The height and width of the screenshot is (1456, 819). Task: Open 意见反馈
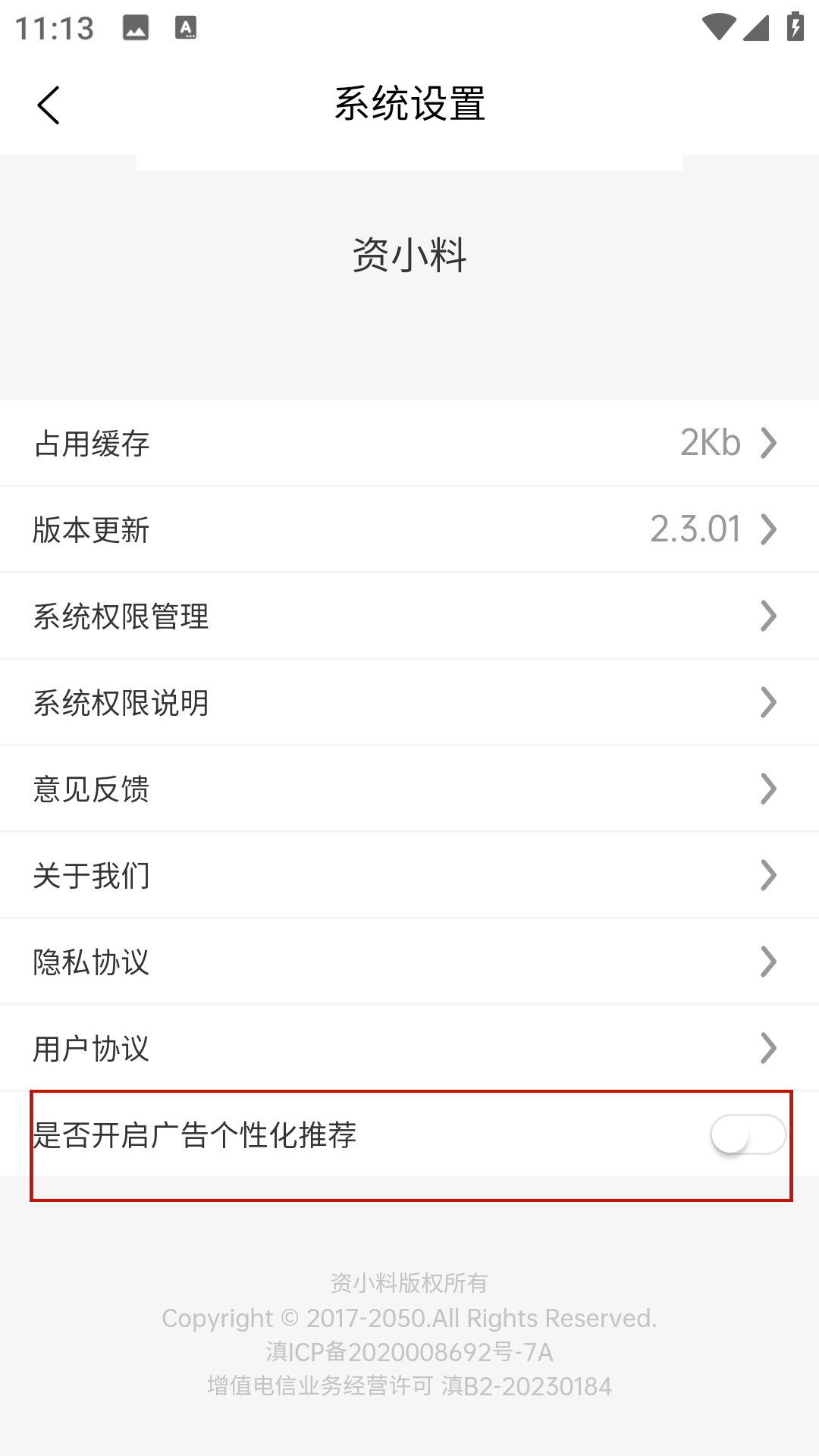pos(409,789)
